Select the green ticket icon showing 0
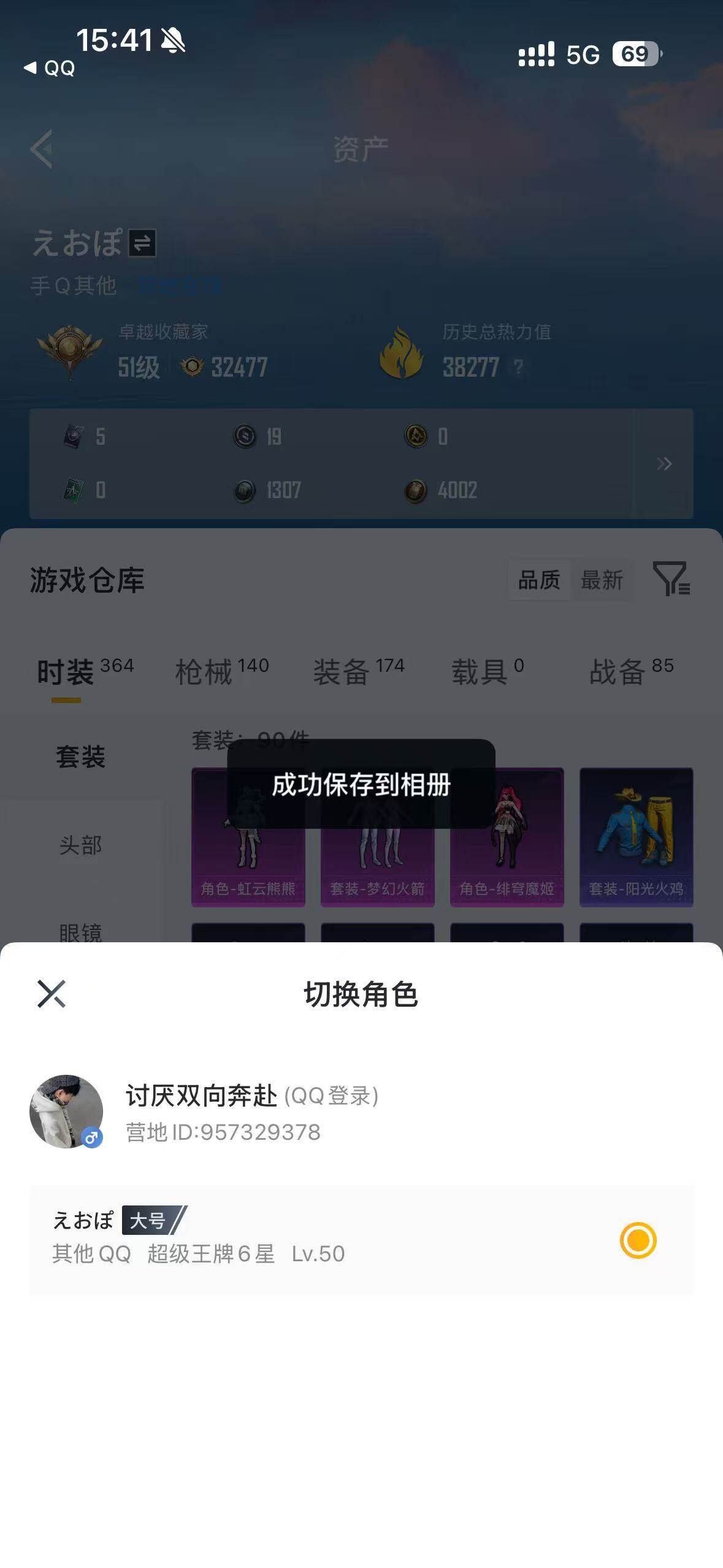 [74, 490]
